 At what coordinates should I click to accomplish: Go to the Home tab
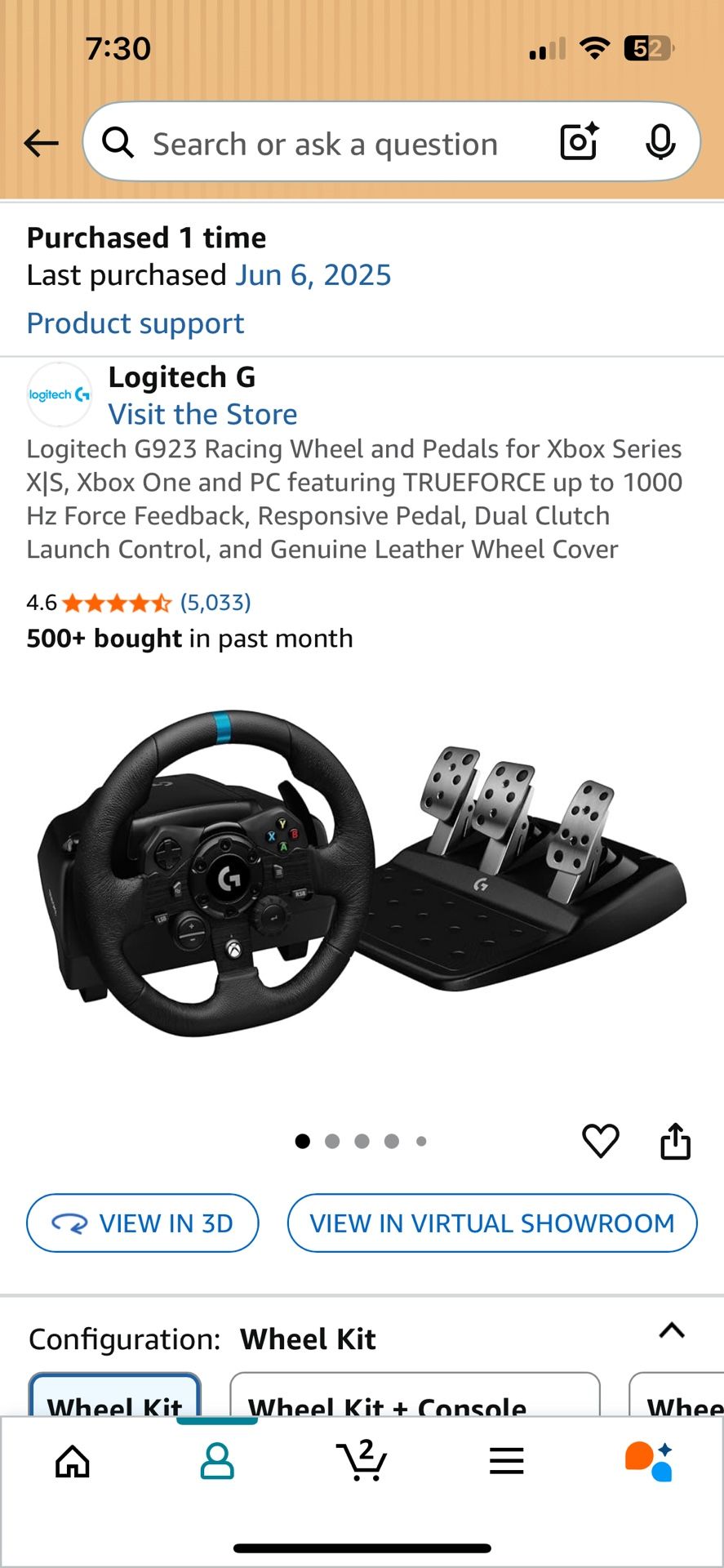pos(73,1461)
